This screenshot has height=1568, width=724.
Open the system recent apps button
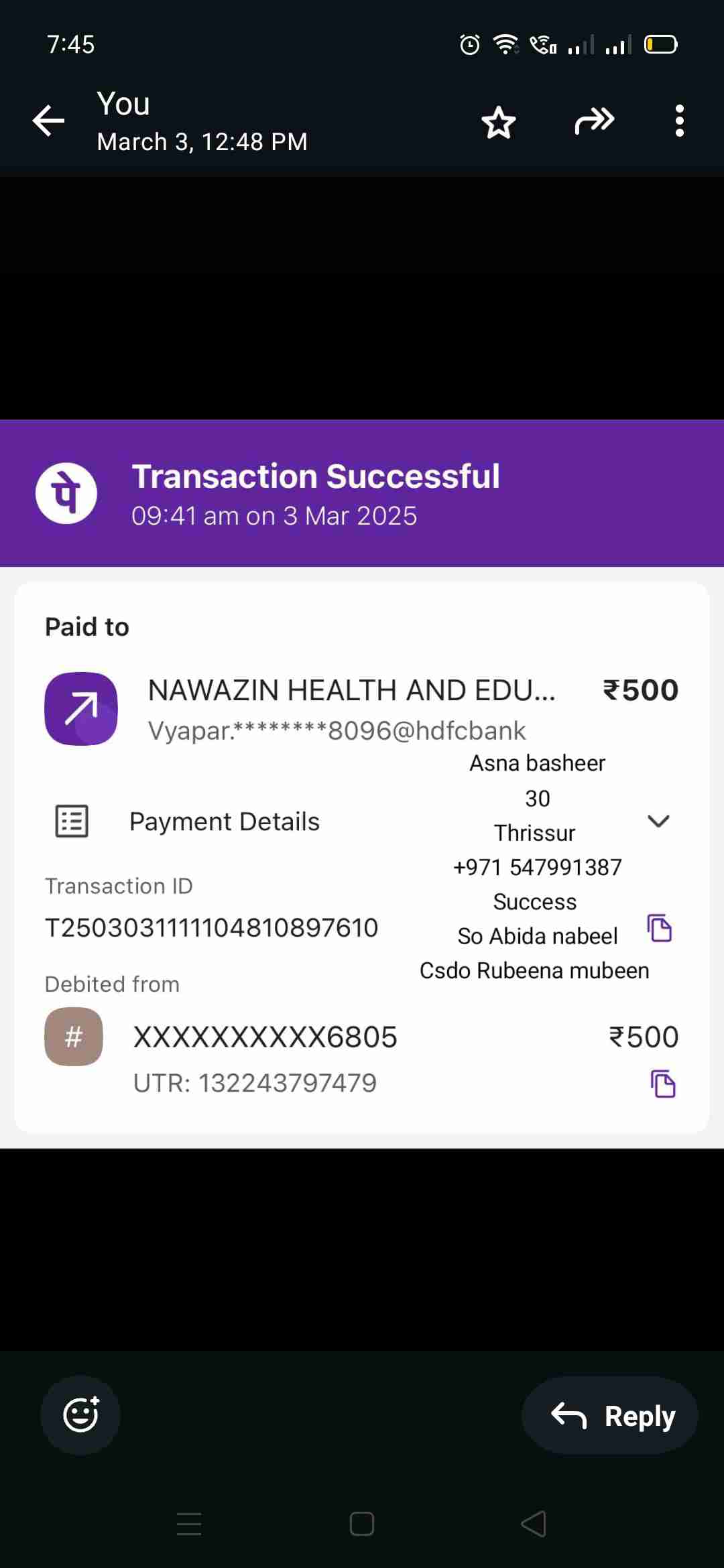[x=189, y=1524]
